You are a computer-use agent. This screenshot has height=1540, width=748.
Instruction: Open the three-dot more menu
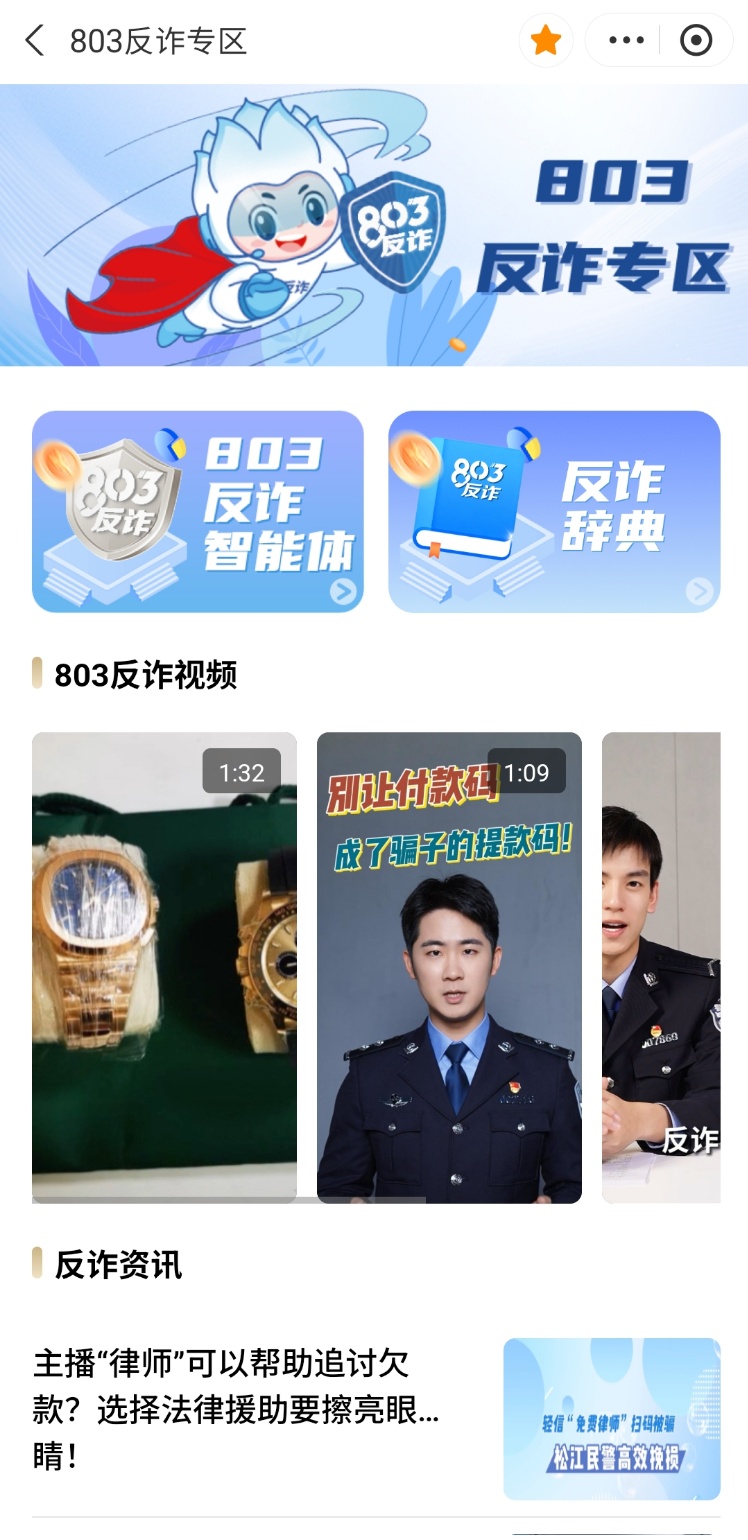[626, 41]
